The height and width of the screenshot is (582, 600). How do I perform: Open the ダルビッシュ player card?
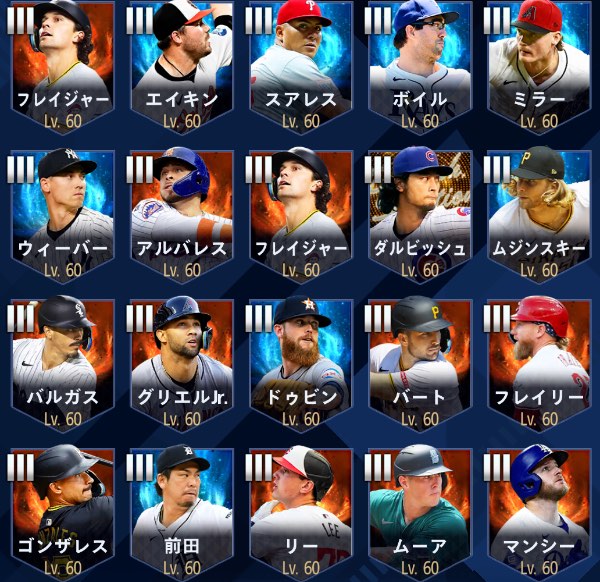420,215
